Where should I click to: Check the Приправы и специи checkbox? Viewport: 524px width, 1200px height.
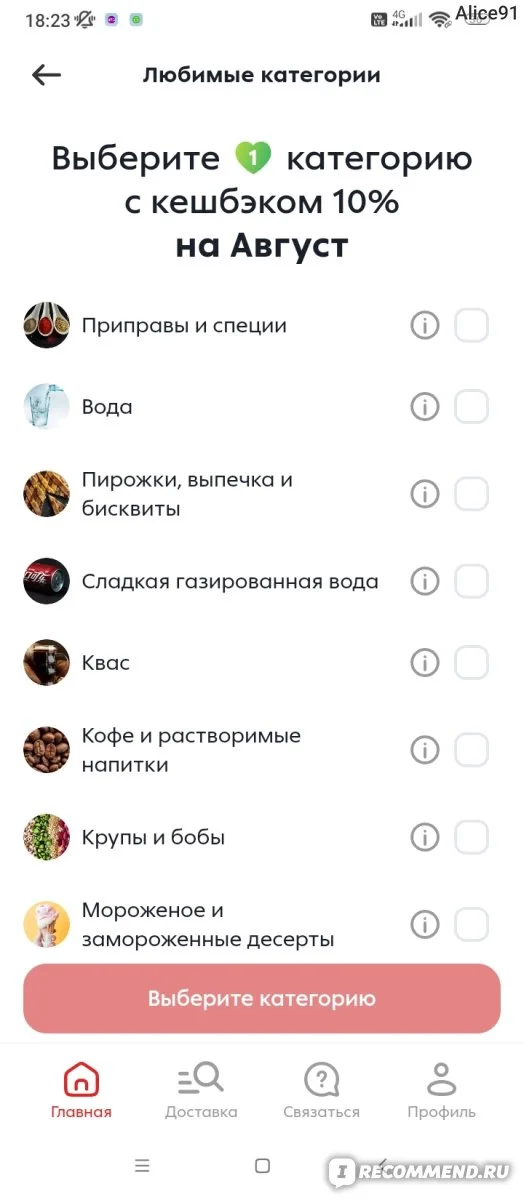coord(471,325)
